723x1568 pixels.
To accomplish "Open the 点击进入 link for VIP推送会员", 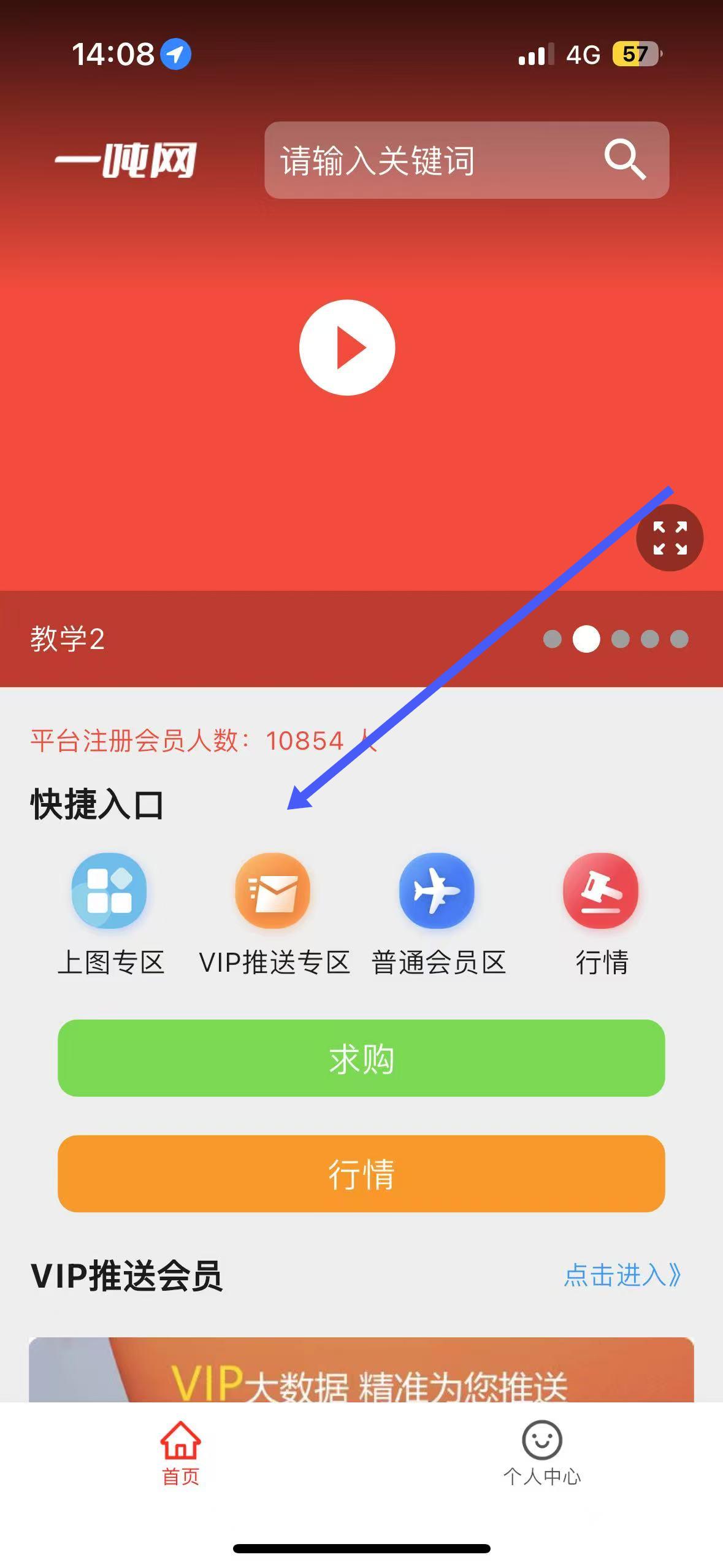I will [x=622, y=1275].
